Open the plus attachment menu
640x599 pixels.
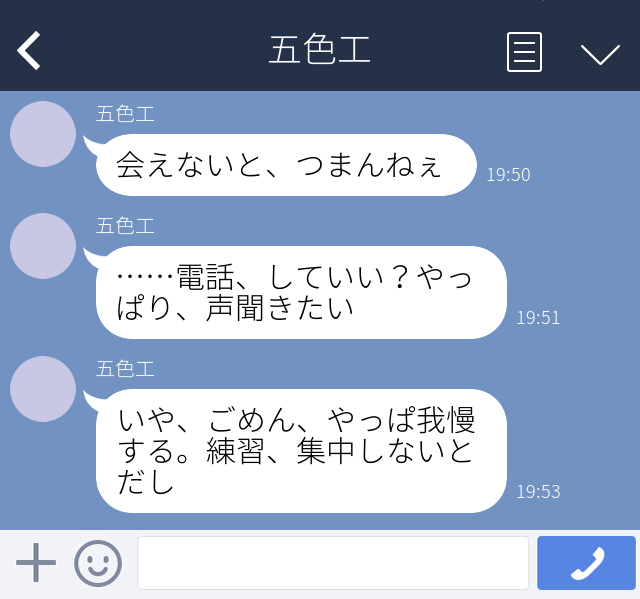[36, 563]
